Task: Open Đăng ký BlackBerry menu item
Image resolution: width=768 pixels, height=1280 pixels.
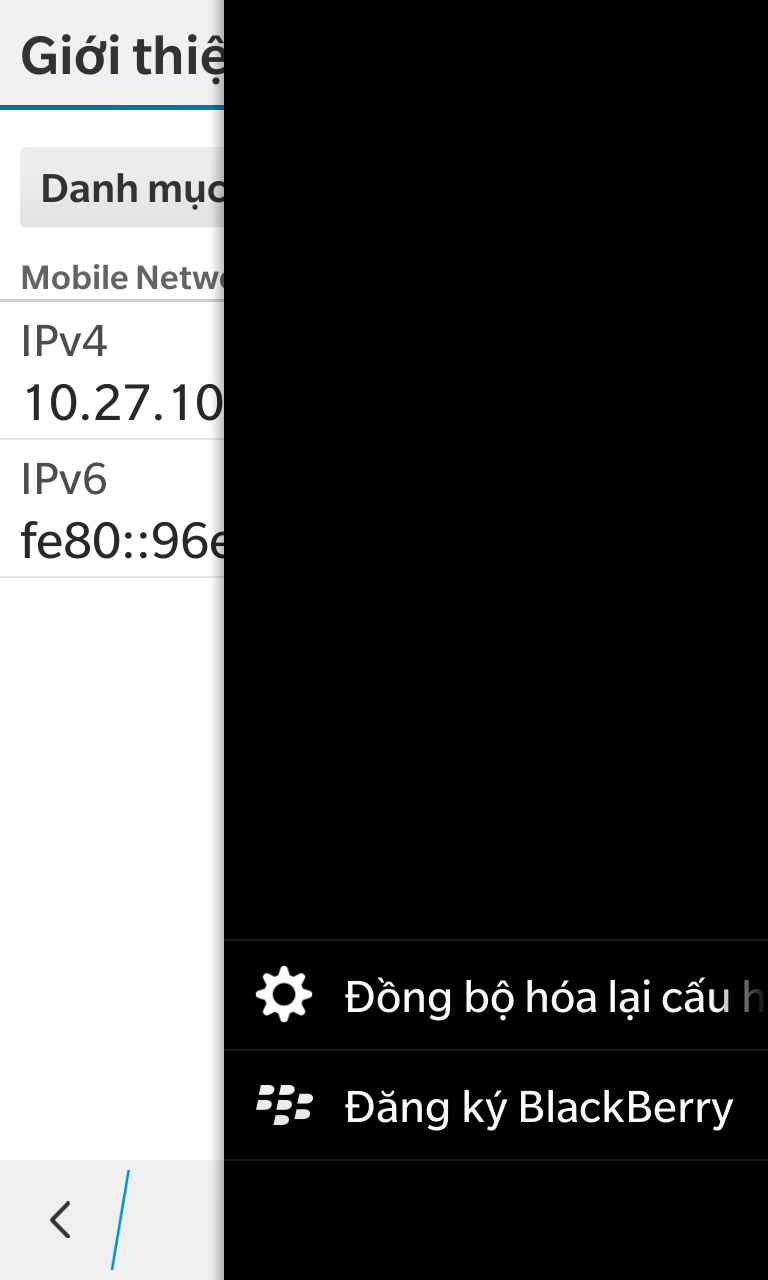Action: pos(496,1106)
